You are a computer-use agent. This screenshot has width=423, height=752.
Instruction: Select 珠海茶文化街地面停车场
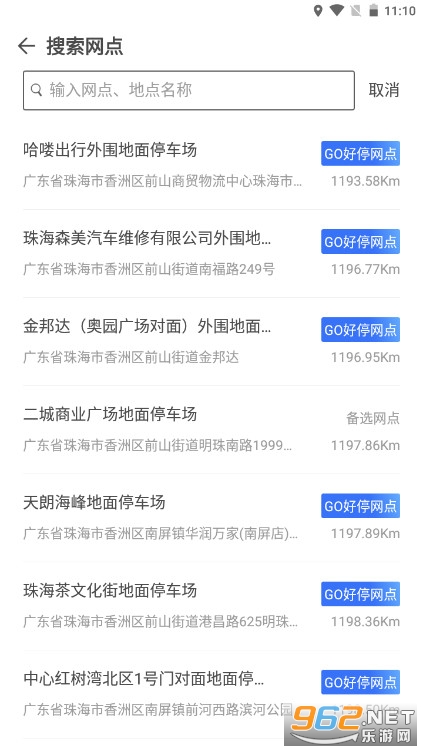[212, 606]
